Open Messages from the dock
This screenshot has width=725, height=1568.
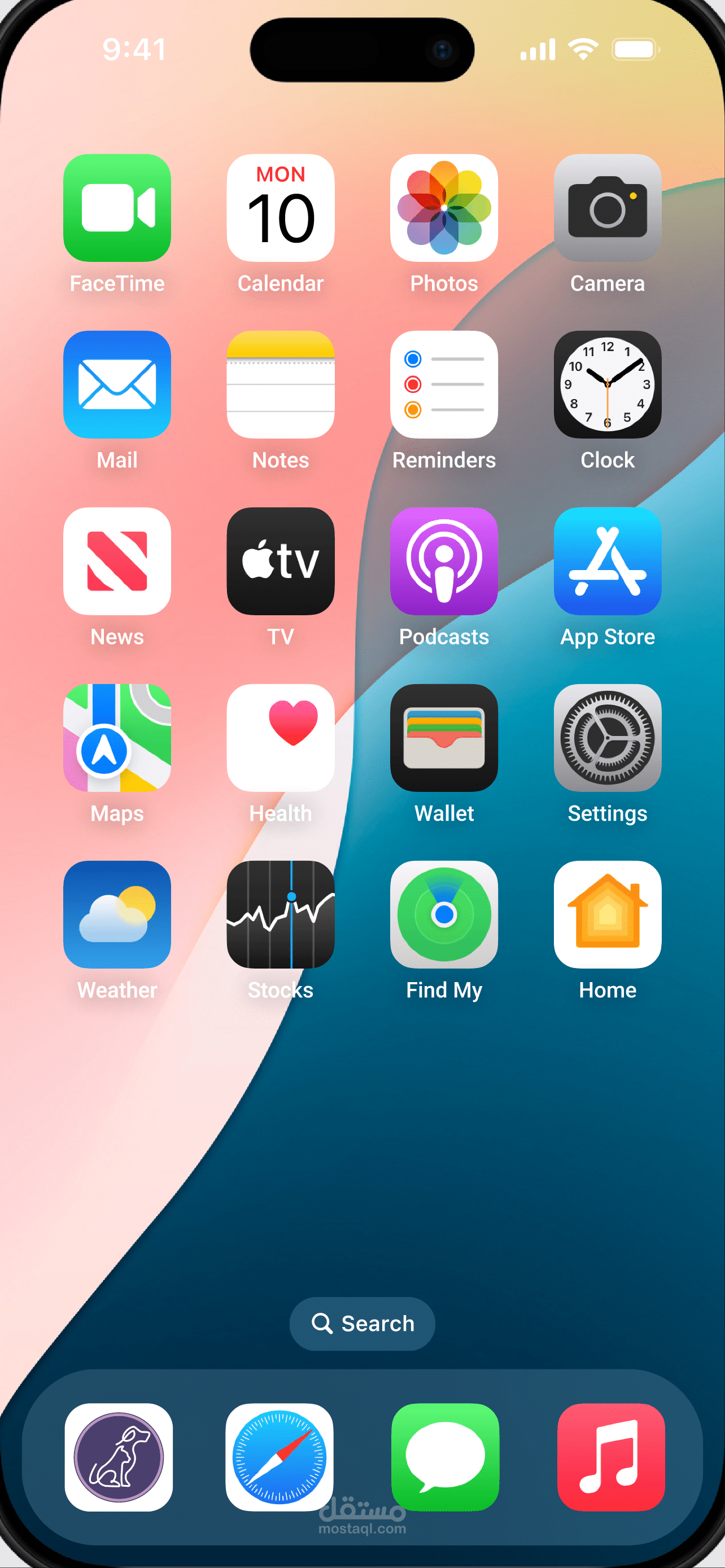[445, 1457]
